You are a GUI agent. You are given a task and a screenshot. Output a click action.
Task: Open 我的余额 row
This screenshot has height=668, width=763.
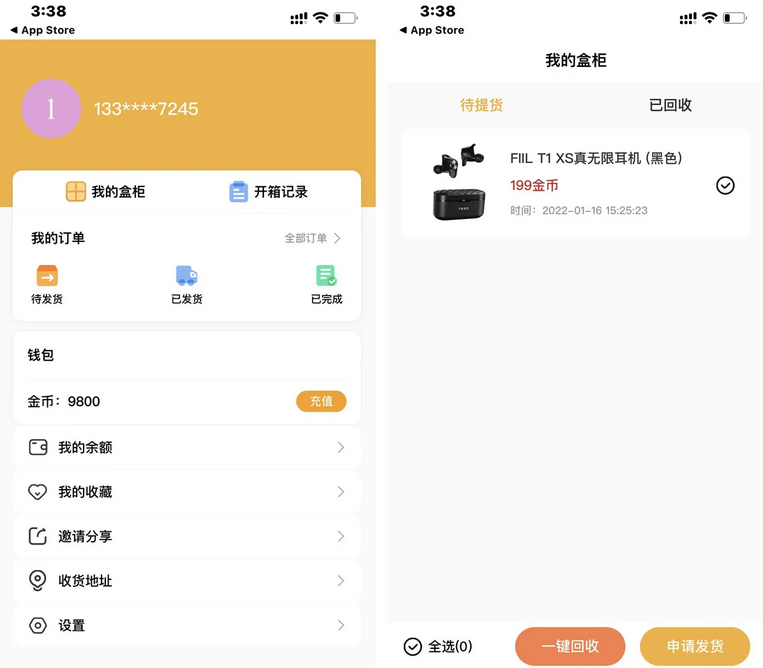pyautogui.click(x=187, y=447)
